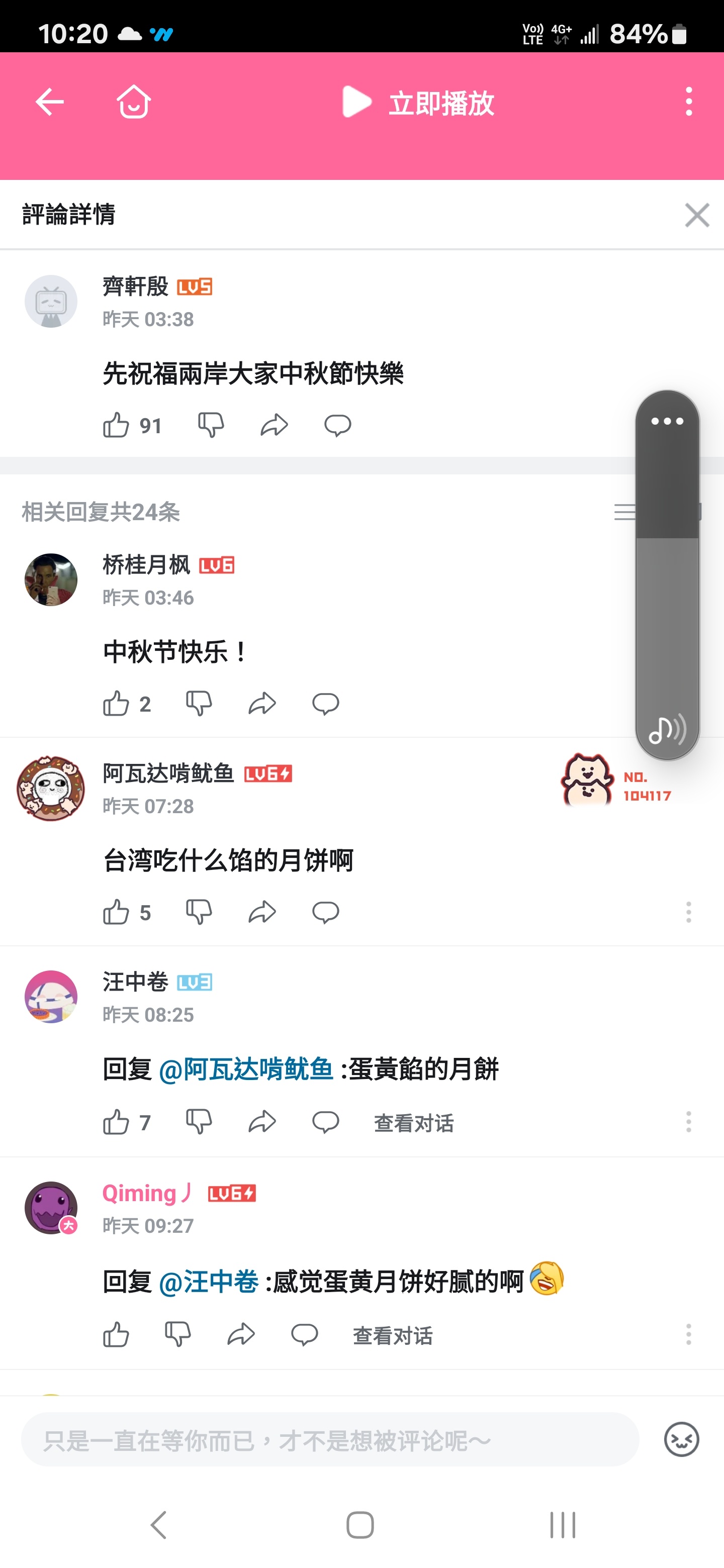View conversation under 汪中卷's reply

(x=413, y=1122)
